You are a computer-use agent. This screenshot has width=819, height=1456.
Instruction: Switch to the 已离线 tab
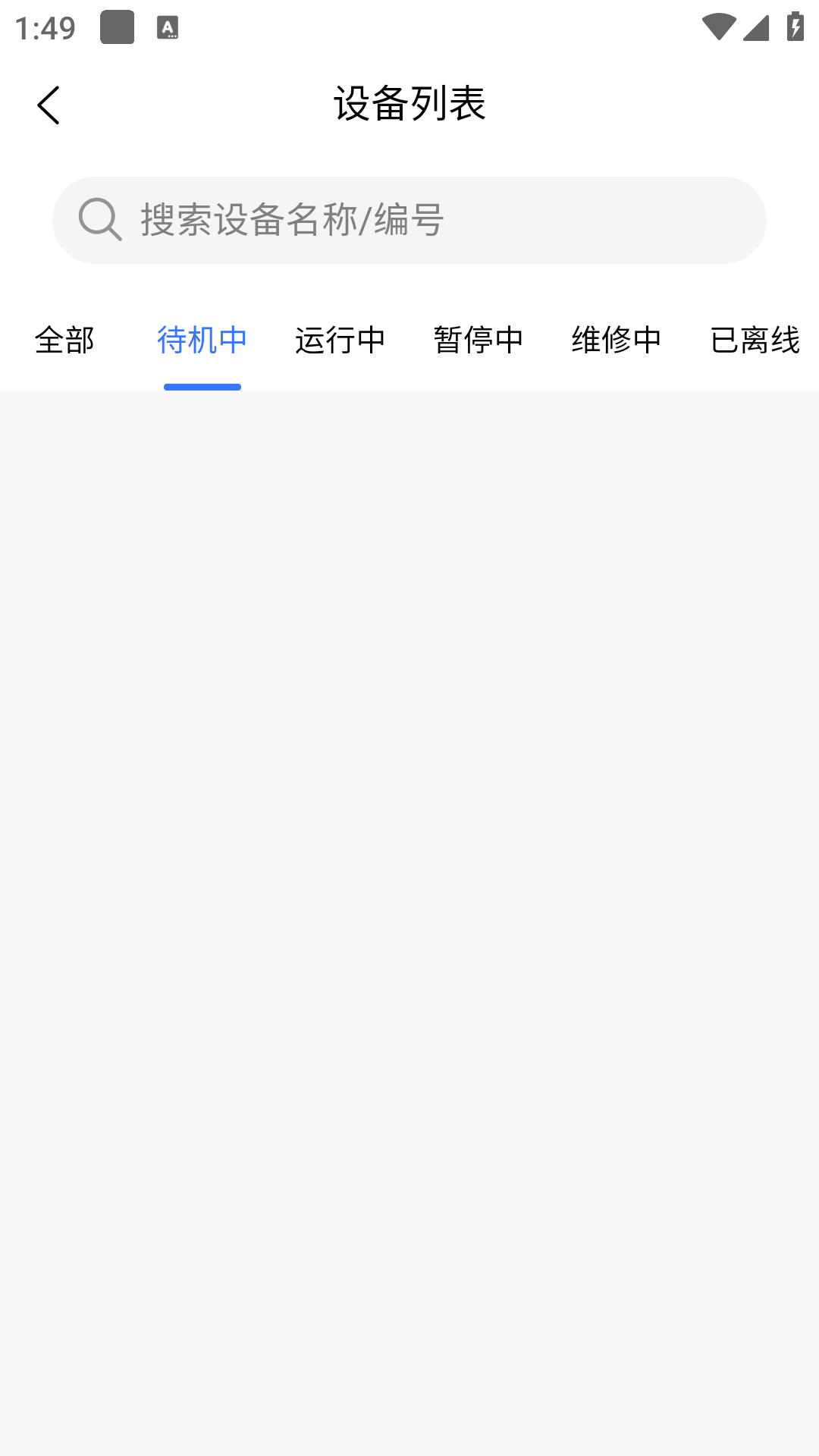tap(755, 340)
